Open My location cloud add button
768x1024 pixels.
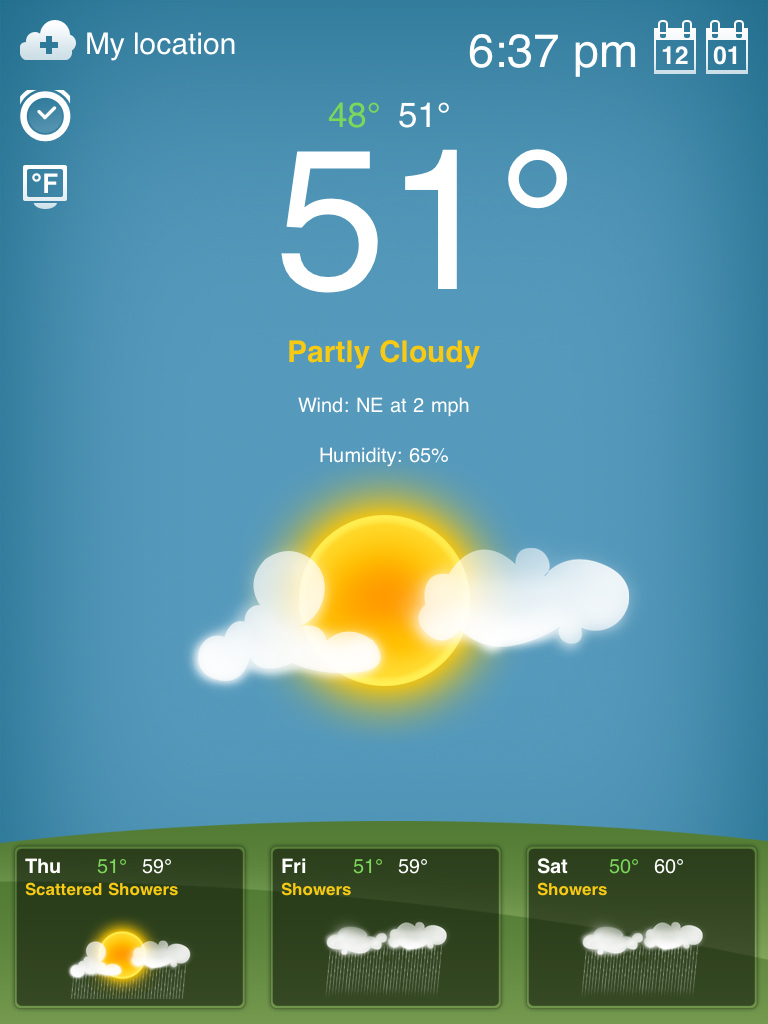tap(47, 42)
